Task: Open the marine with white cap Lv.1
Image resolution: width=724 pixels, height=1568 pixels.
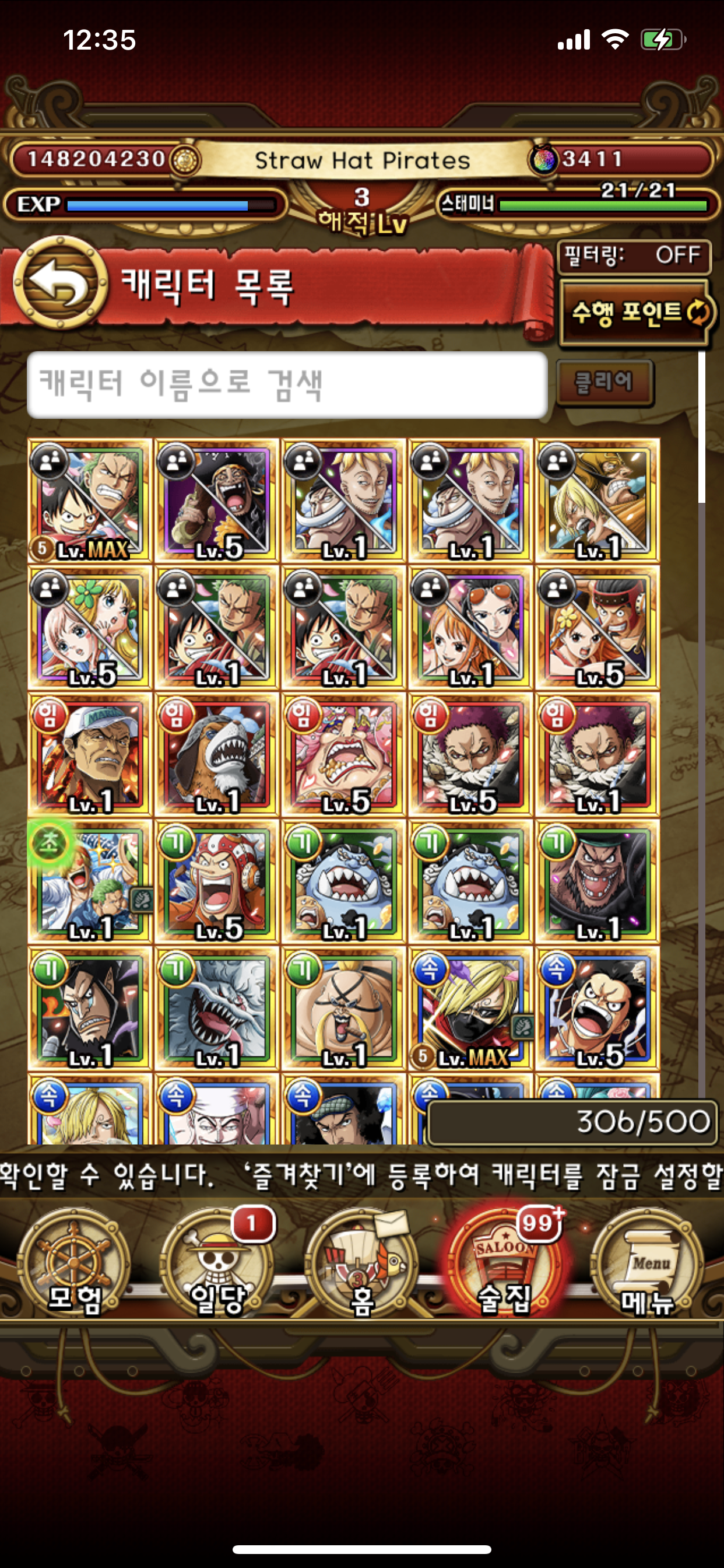Action: coord(89,755)
